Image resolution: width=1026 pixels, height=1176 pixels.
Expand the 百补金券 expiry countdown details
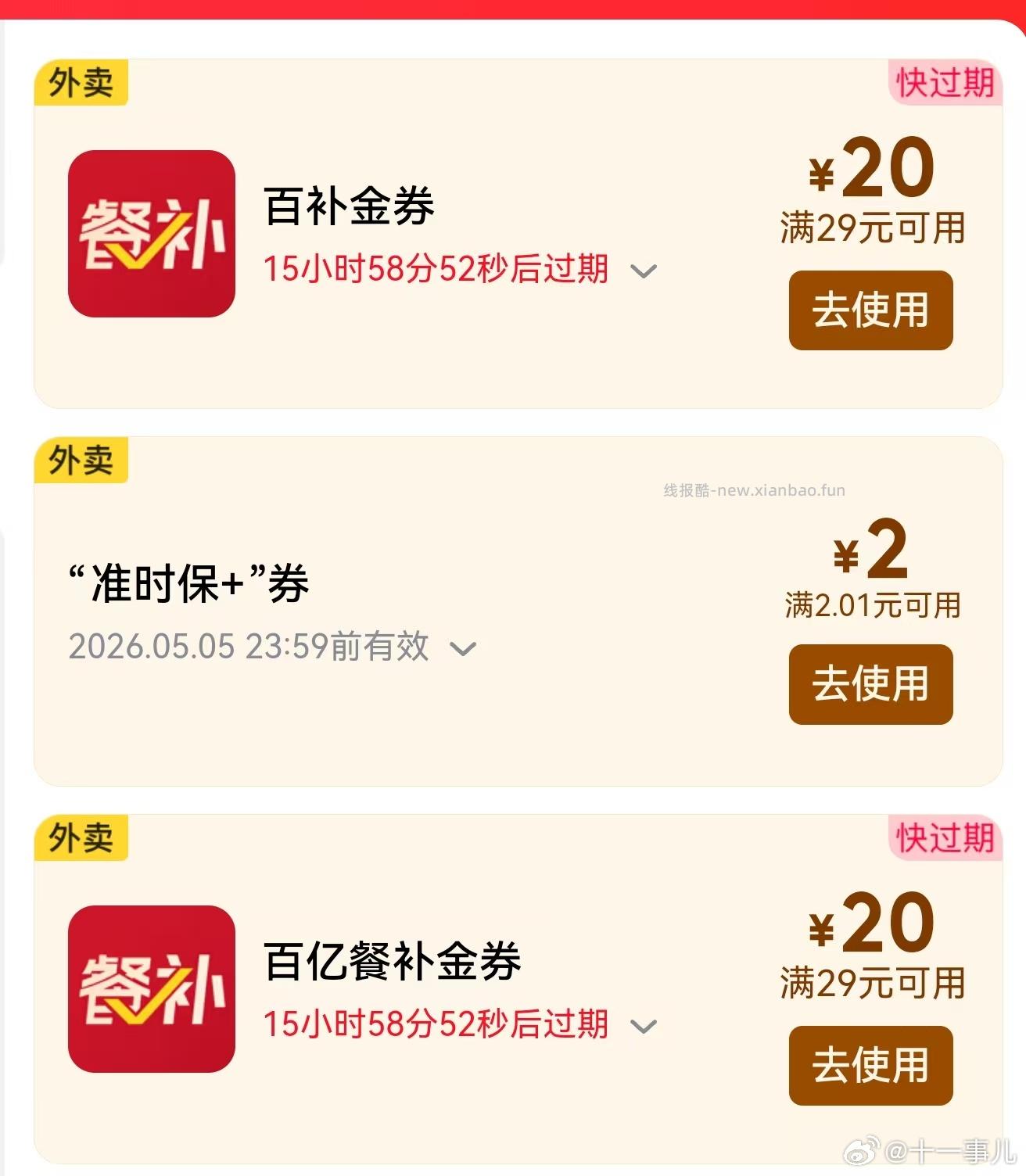point(644,273)
